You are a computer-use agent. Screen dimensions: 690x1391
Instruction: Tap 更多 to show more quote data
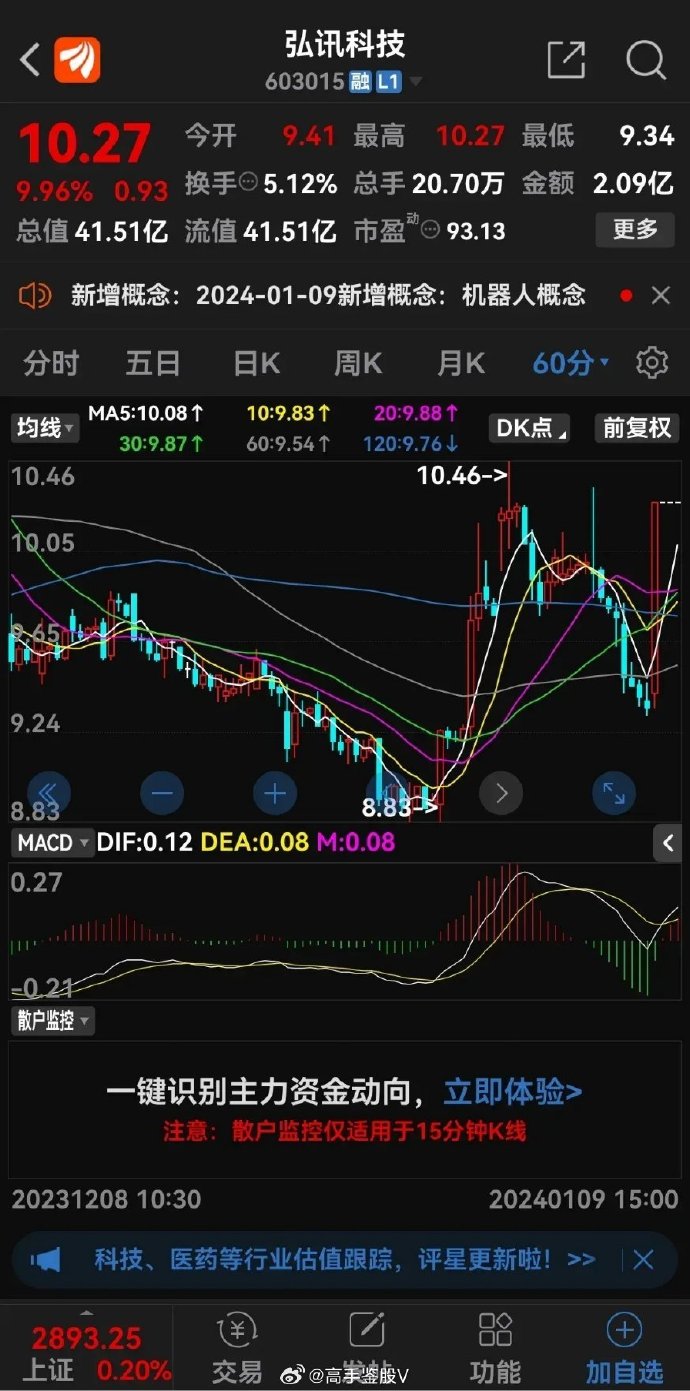pos(635,230)
